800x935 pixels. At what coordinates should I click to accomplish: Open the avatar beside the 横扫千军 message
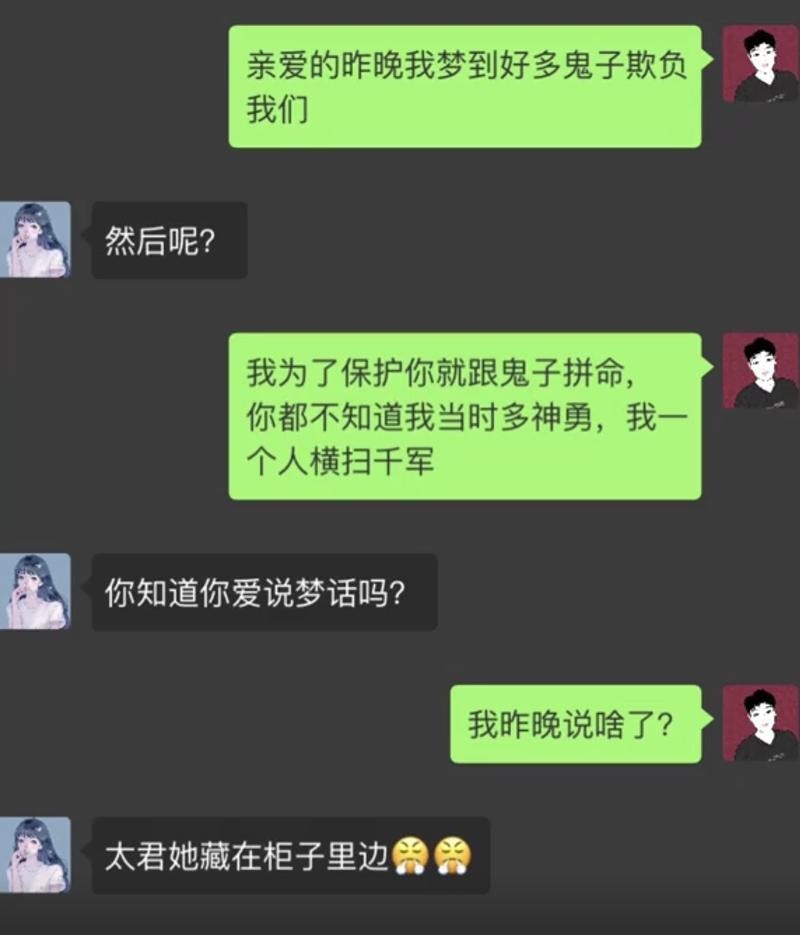pyautogui.click(x=760, y=371)
